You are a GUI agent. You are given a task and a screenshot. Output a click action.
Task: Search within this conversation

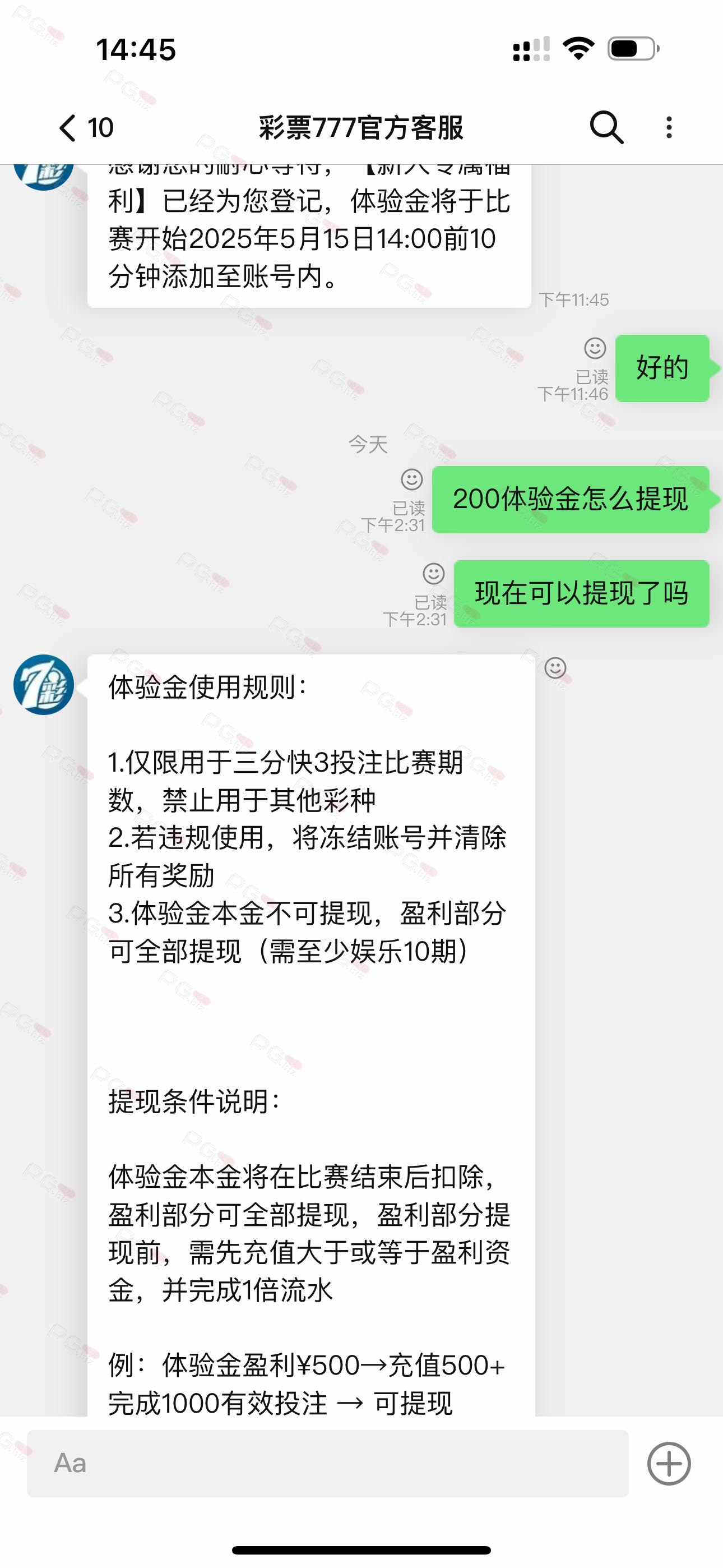[x=606, y=127]
